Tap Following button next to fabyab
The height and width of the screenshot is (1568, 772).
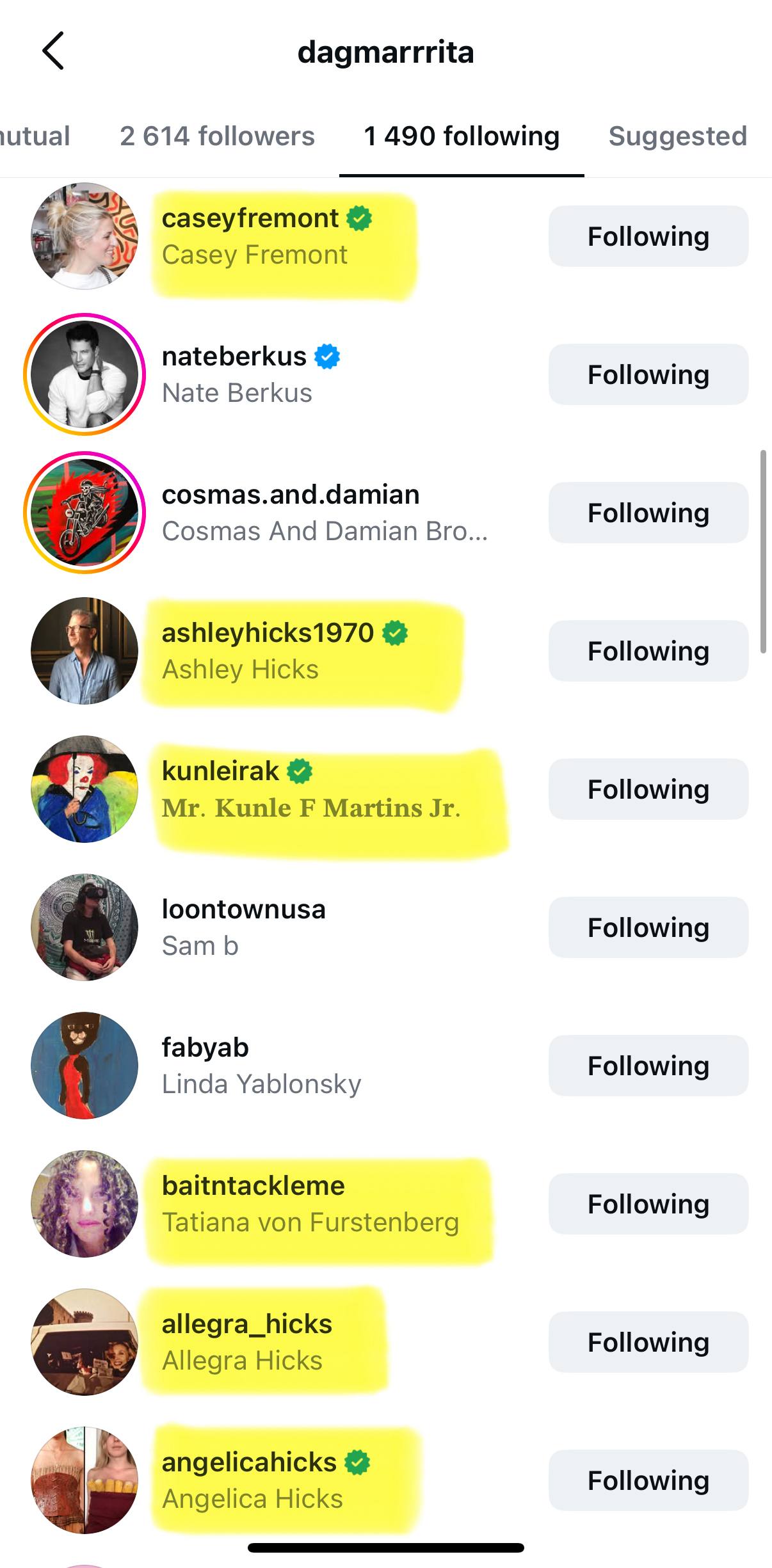[x=648, y=1066]
